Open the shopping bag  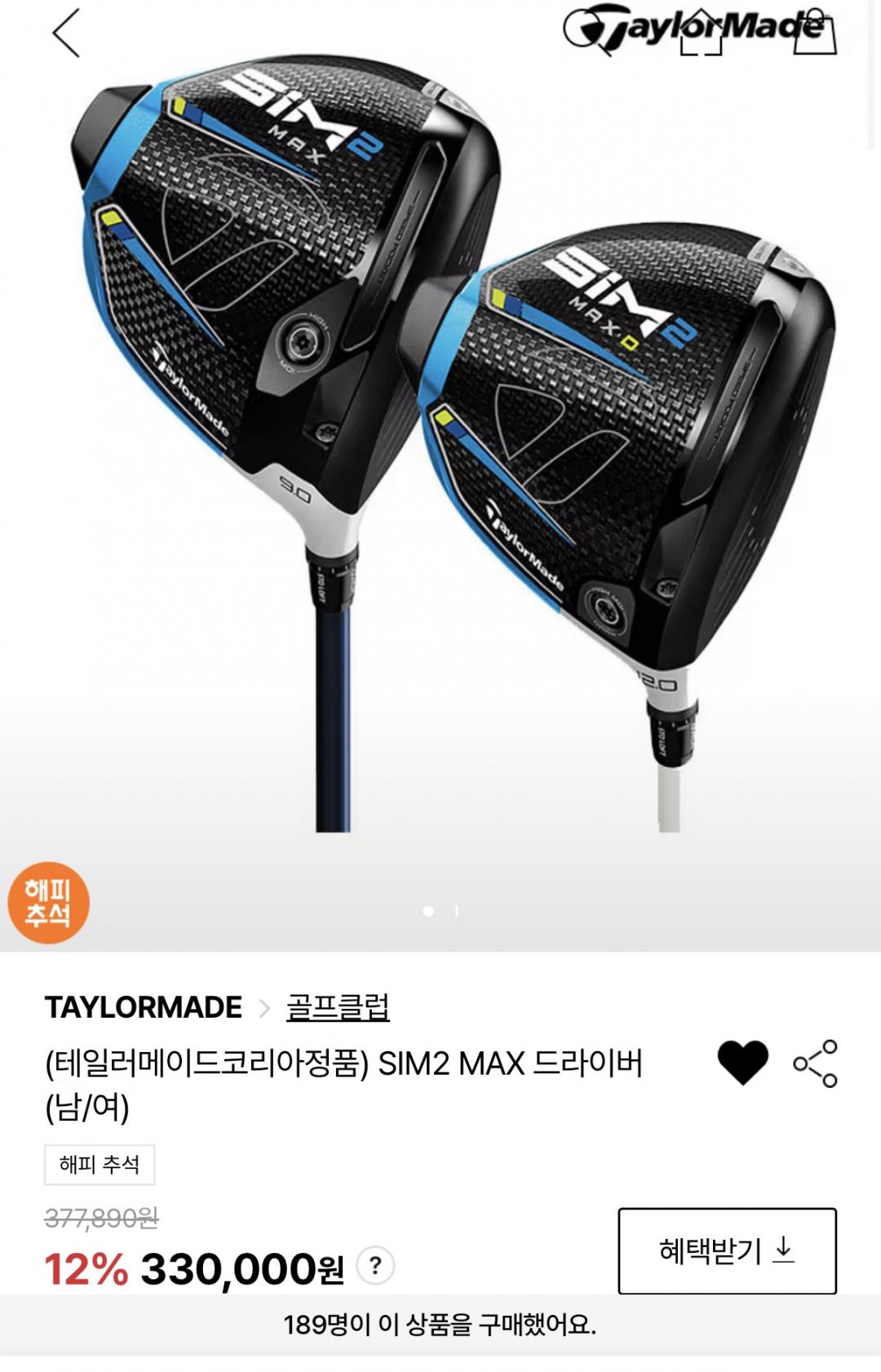pyautogui.click(x=815, y=33)
